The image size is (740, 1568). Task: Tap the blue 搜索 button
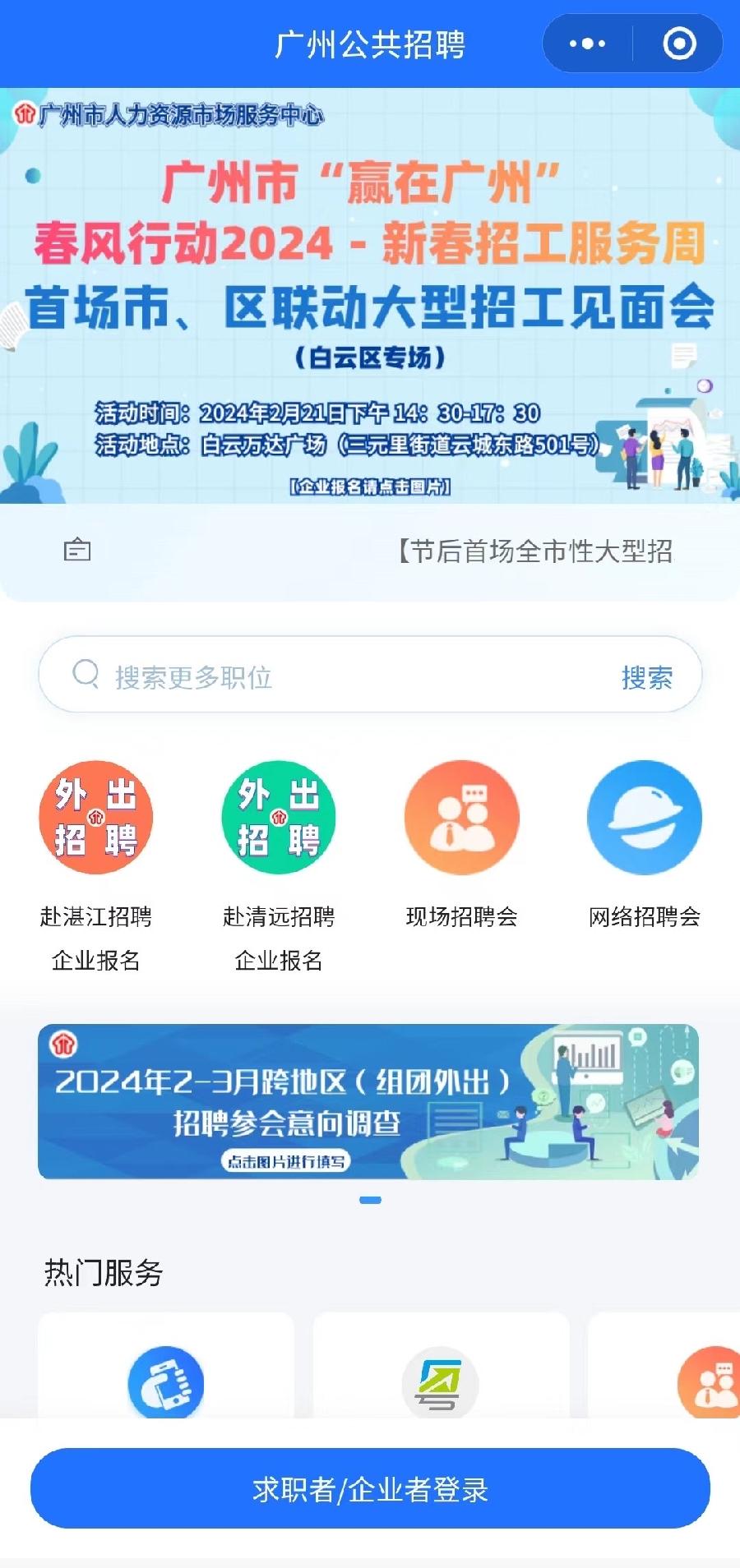pyautogui.click(x=647, y=677)
